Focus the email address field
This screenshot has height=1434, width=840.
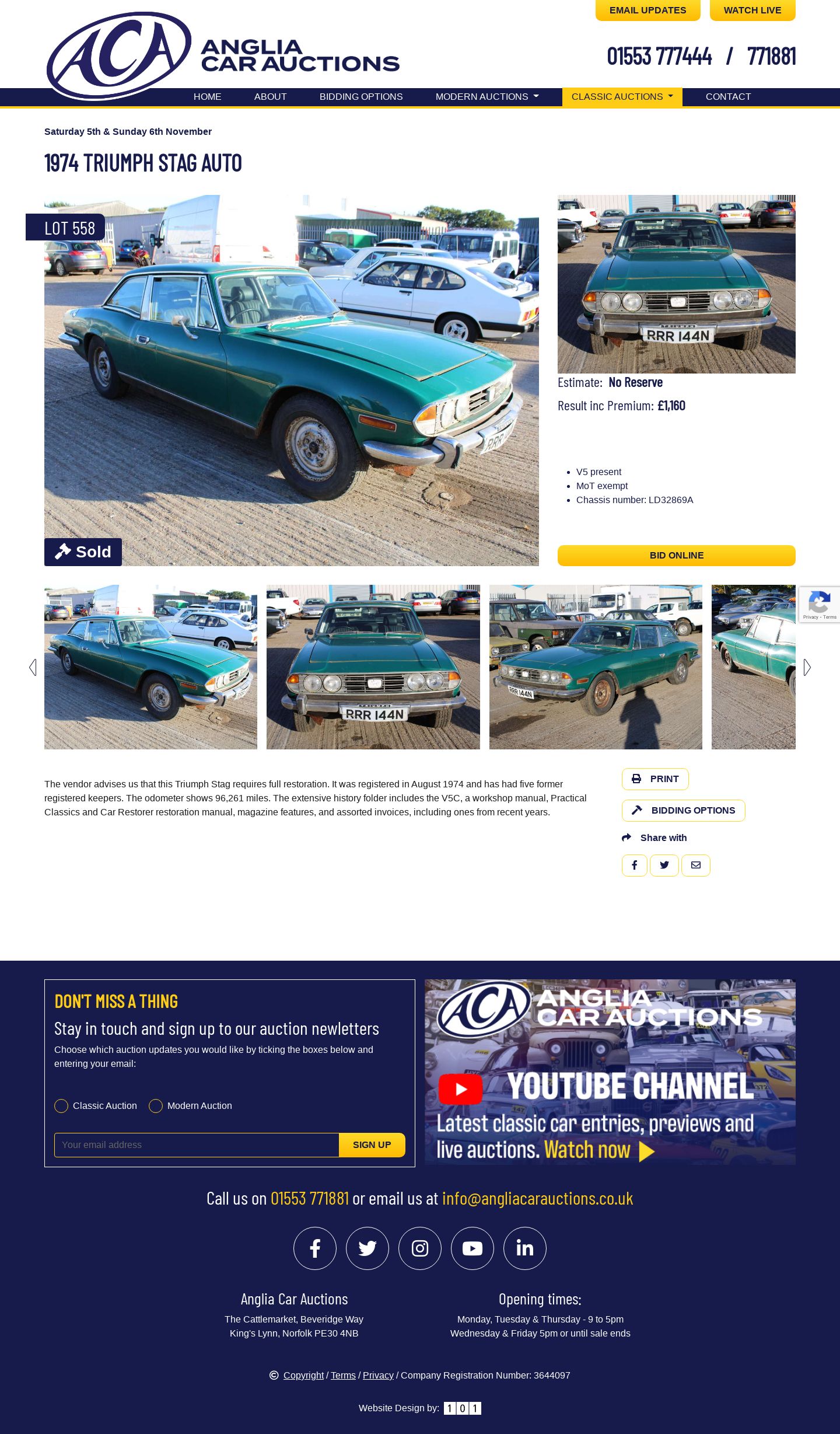pos(197,1145)
